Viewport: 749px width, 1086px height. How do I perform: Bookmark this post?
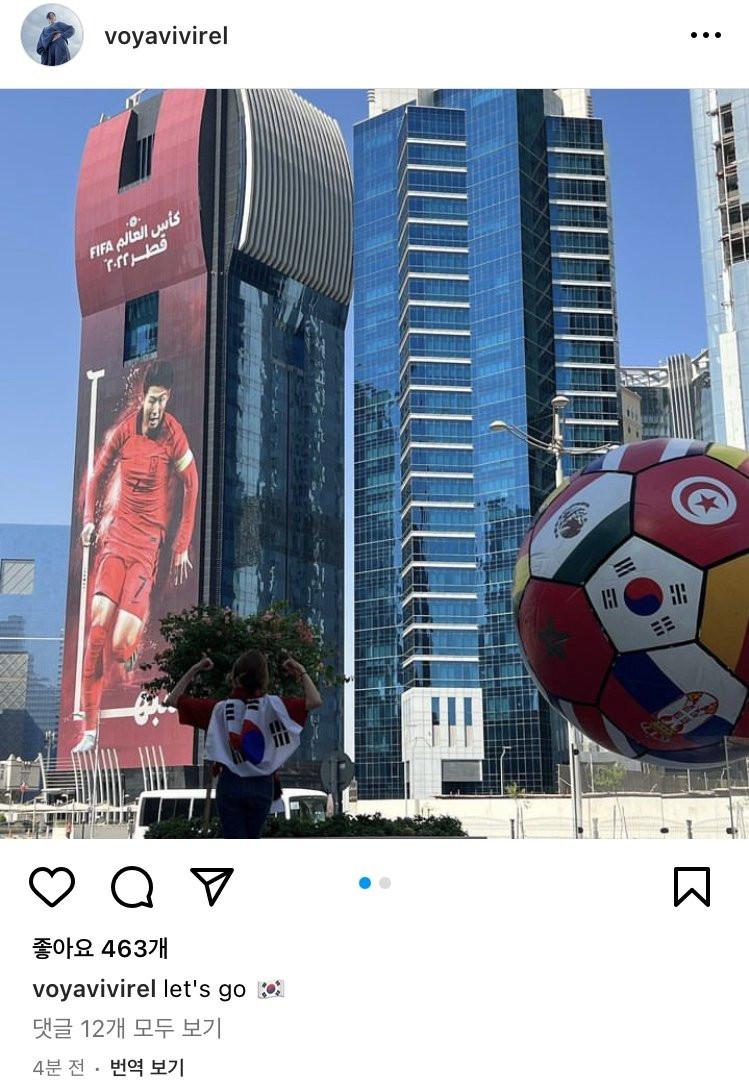point(691,886)
